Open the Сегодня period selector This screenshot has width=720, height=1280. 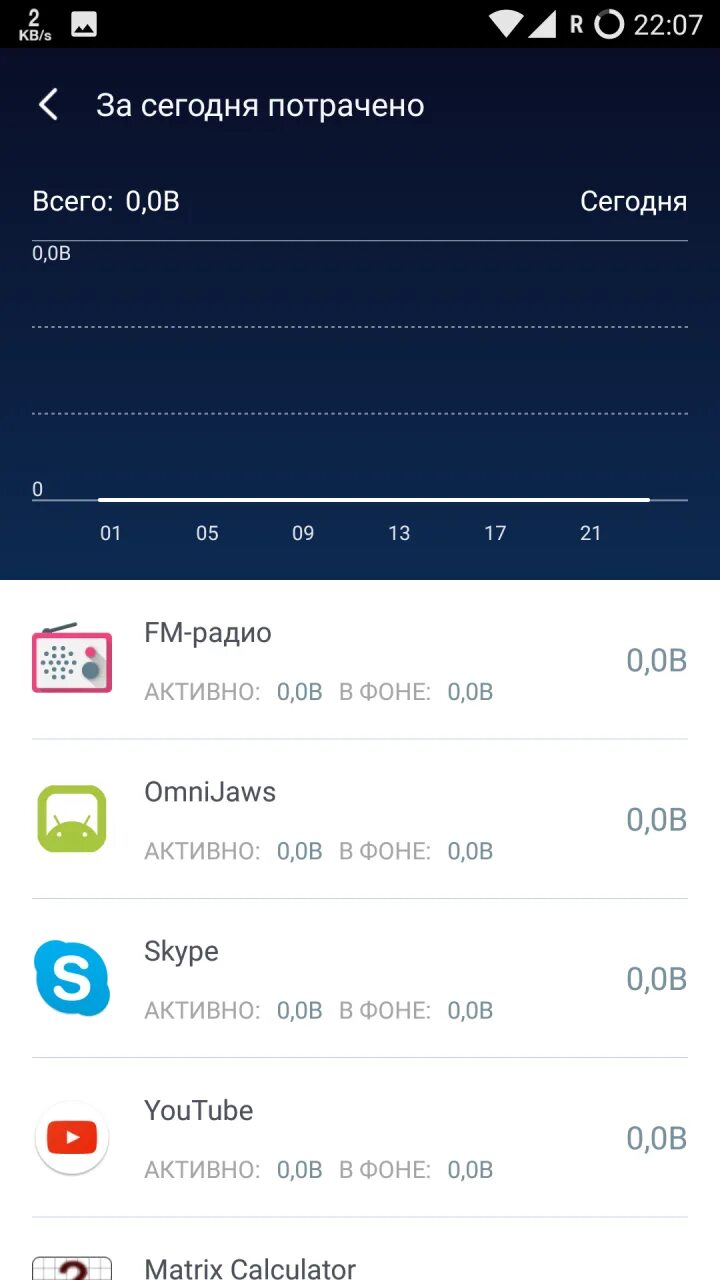pos(633,202)
